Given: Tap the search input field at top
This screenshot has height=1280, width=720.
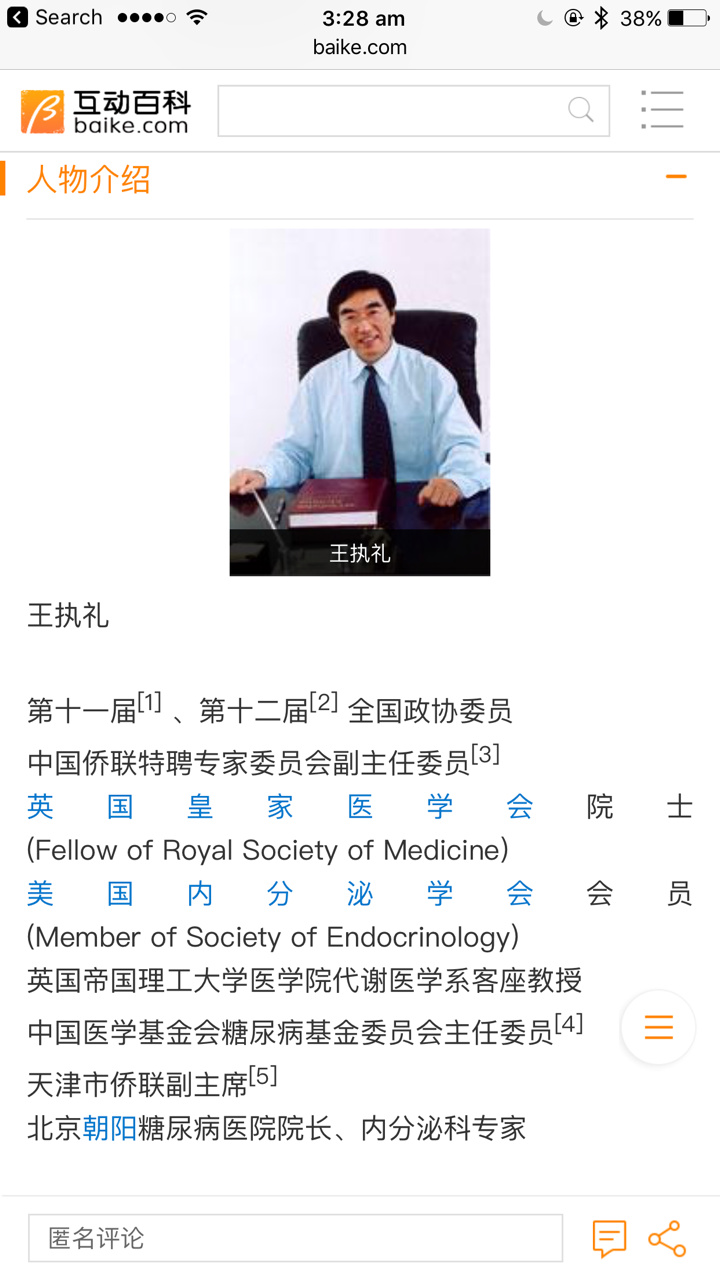Looking at the screenshot, I should (x=390, y=111).
